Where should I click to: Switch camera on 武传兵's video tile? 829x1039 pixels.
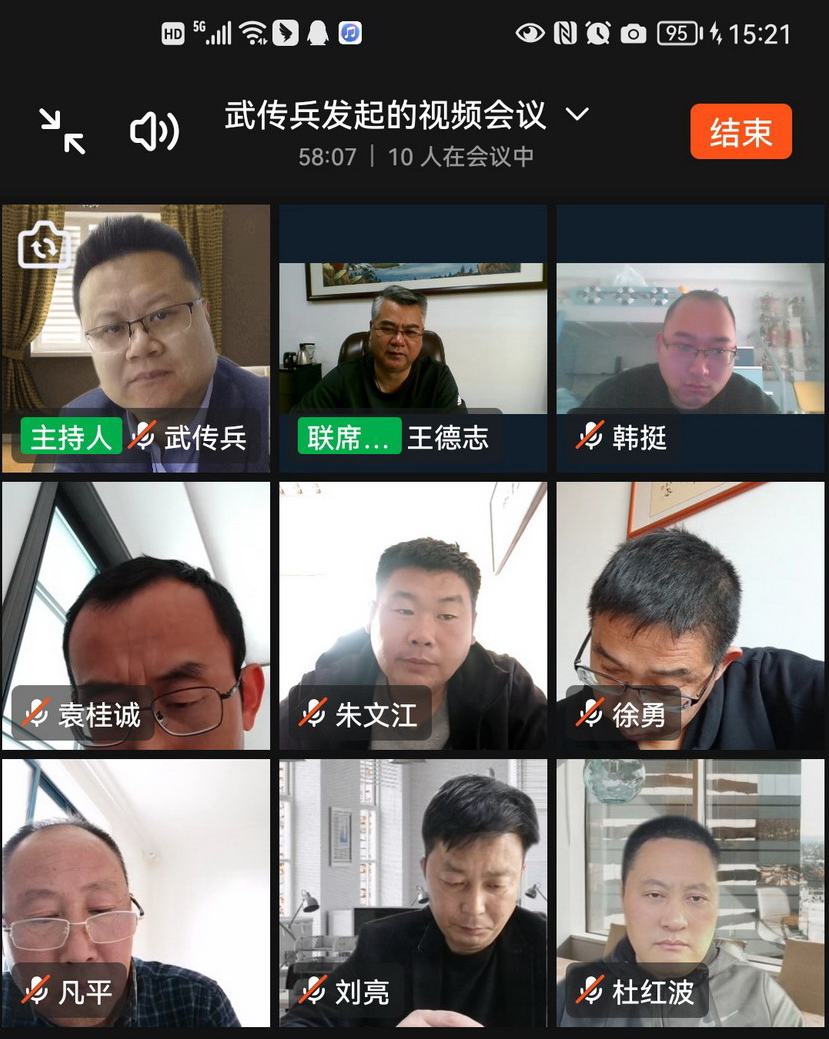click(43, 246)
